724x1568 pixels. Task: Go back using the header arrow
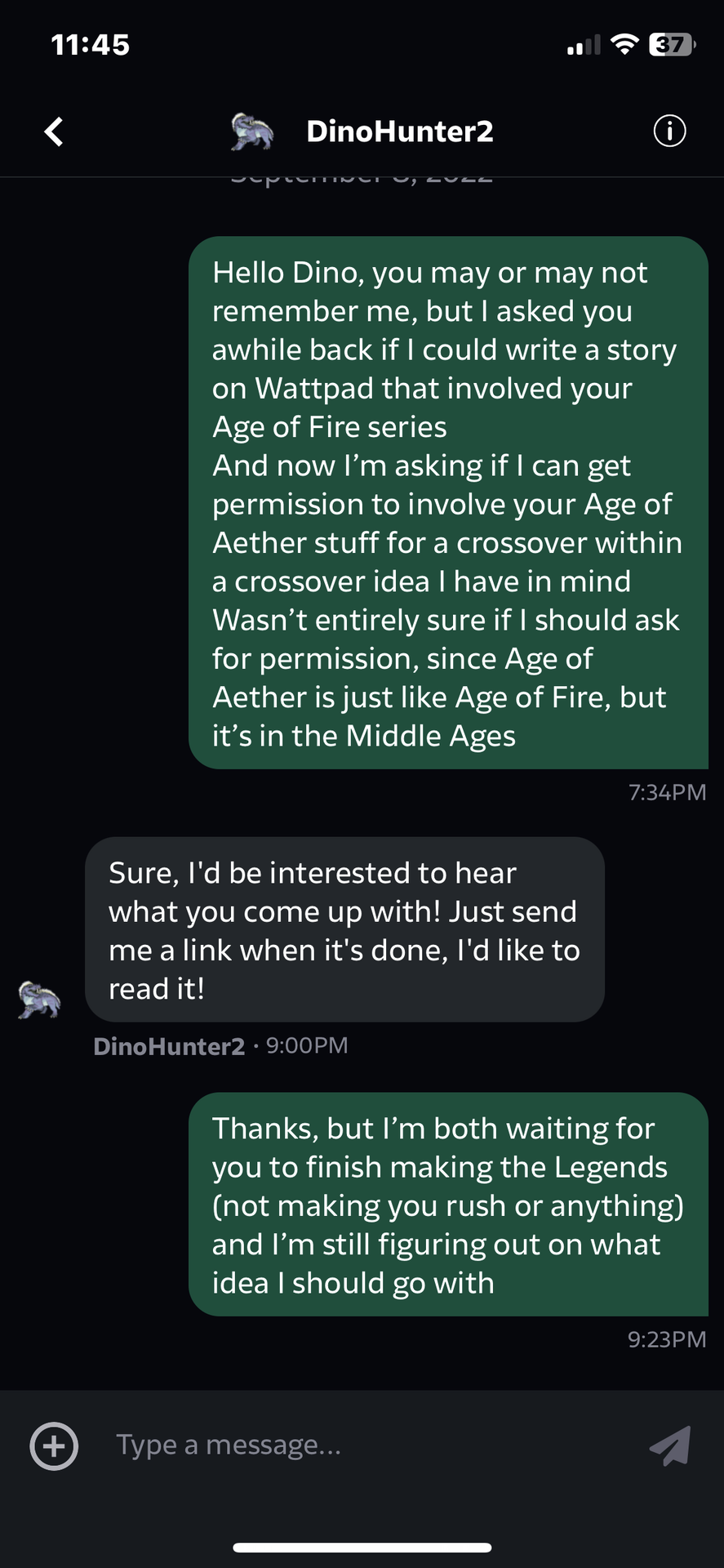click(x=54, y=131)
